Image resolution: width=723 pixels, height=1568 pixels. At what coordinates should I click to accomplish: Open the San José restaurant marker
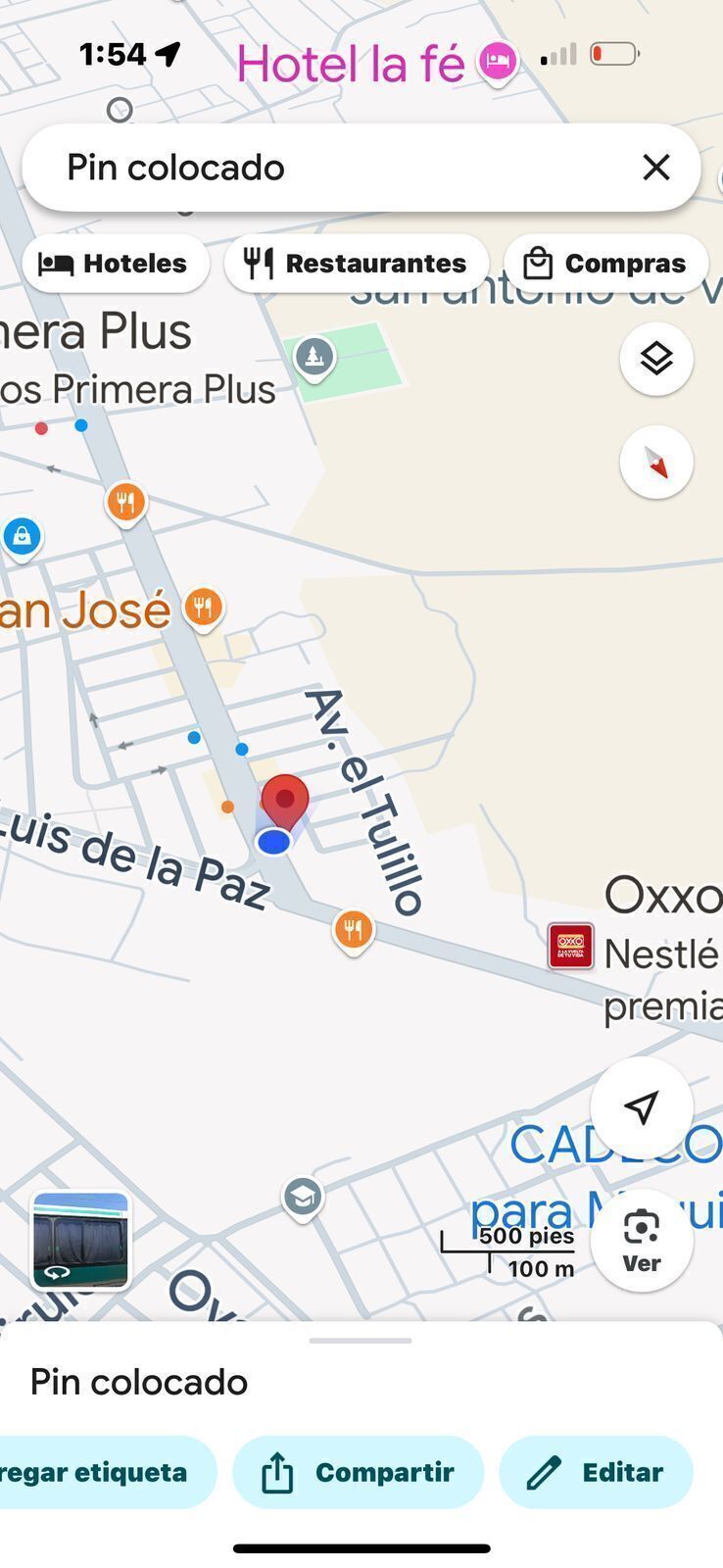(203, 608)
